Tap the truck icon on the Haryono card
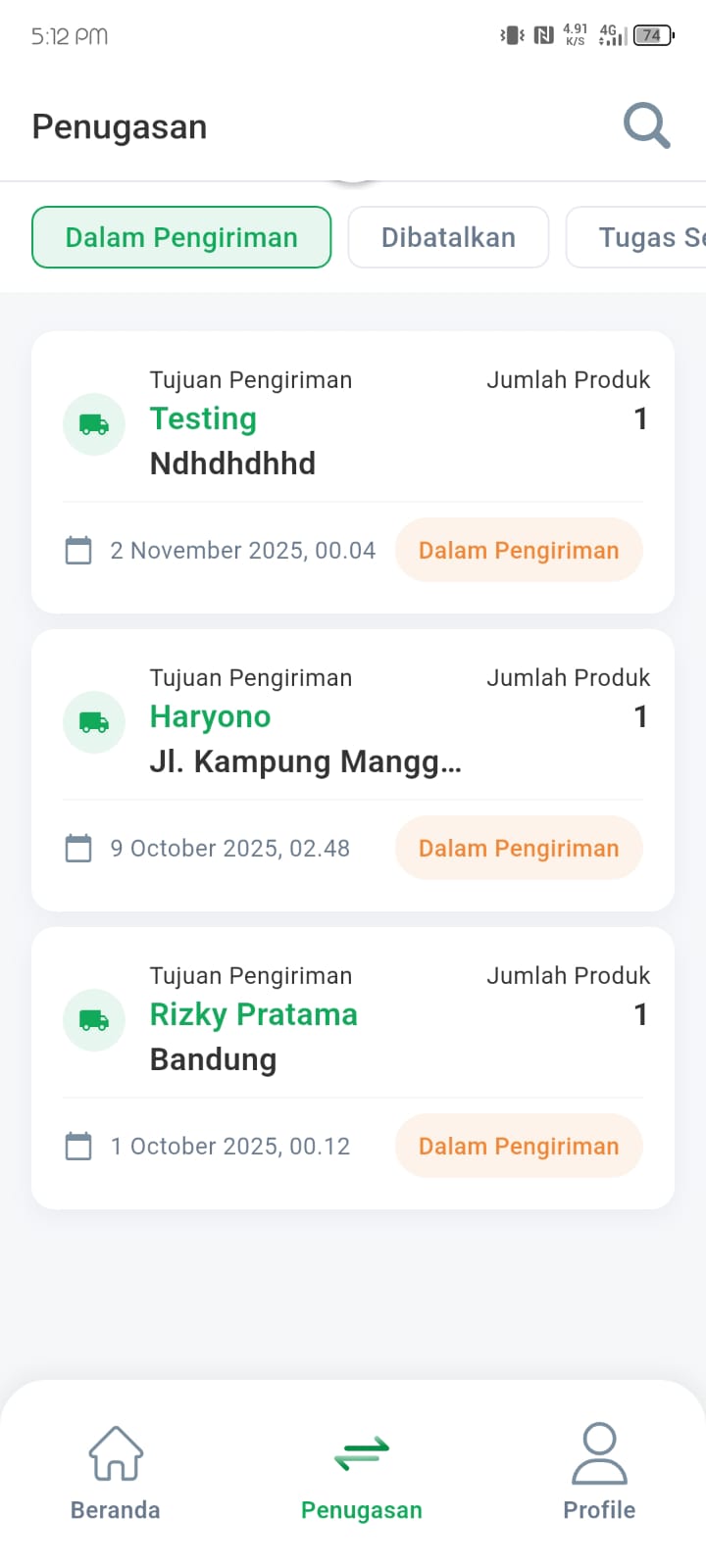This screenshot has height=1568, width=706. [94, 722]
